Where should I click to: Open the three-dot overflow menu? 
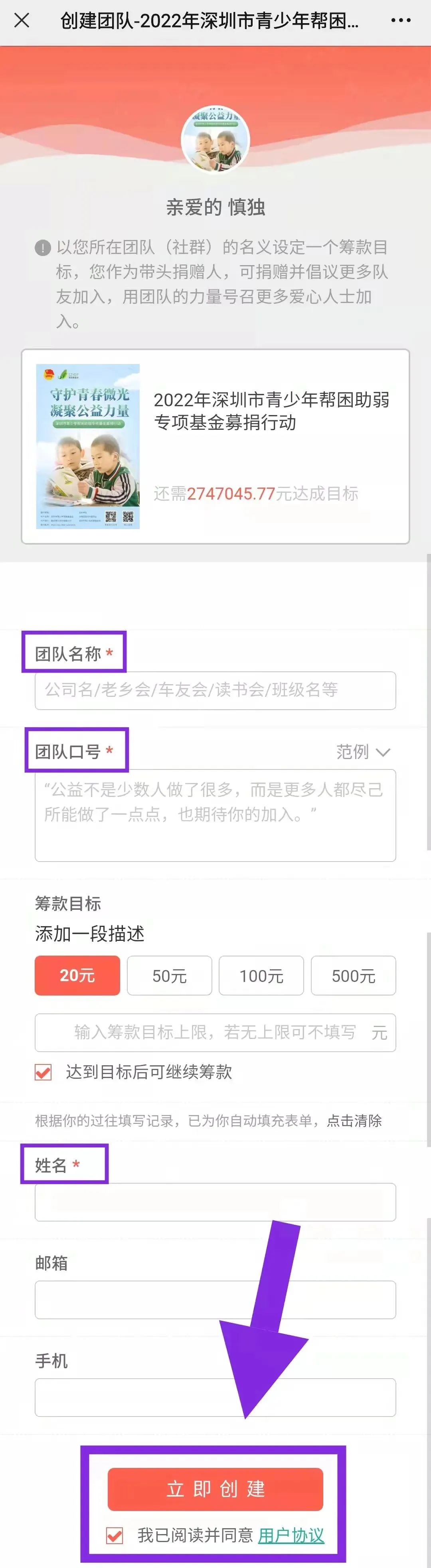point(401,21)
